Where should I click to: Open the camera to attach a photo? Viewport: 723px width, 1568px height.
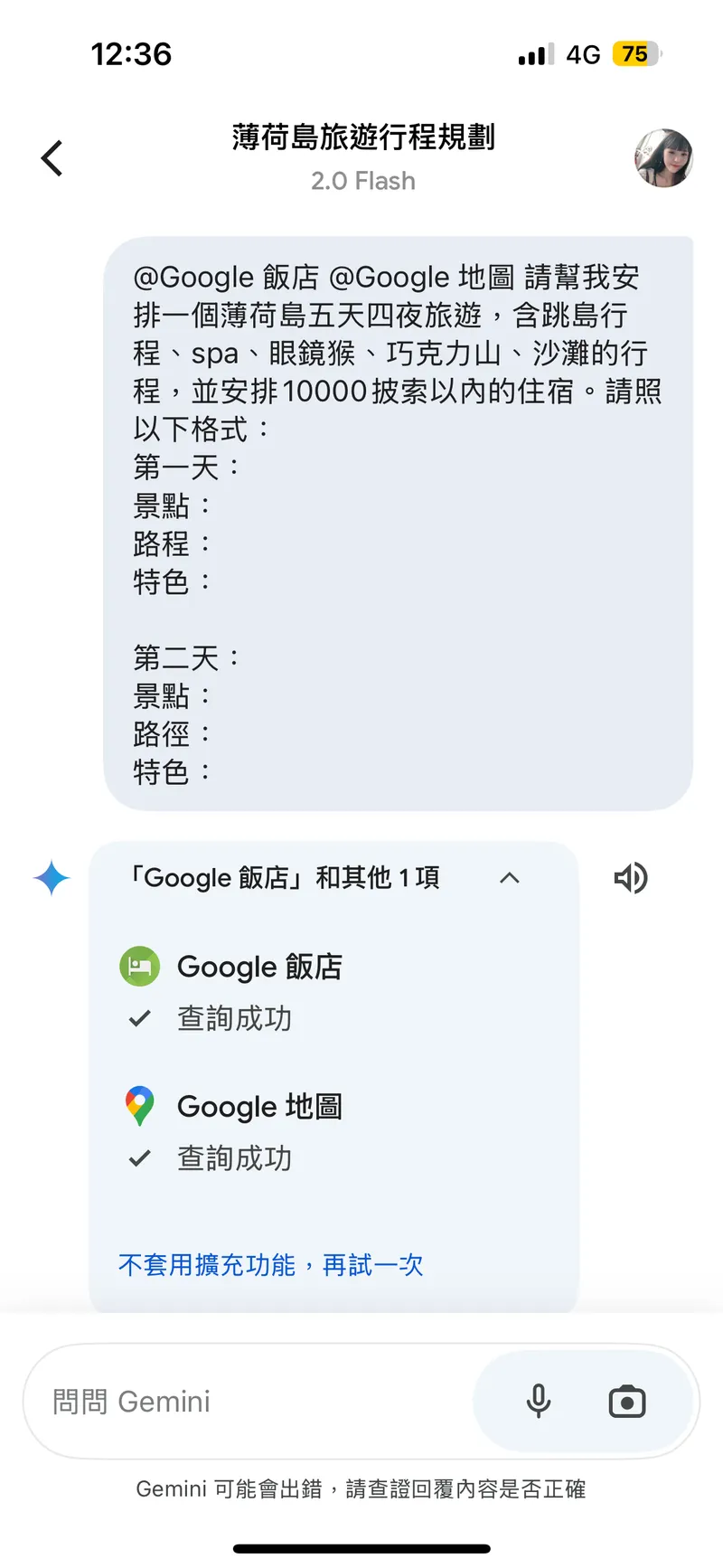point(627,1402)
